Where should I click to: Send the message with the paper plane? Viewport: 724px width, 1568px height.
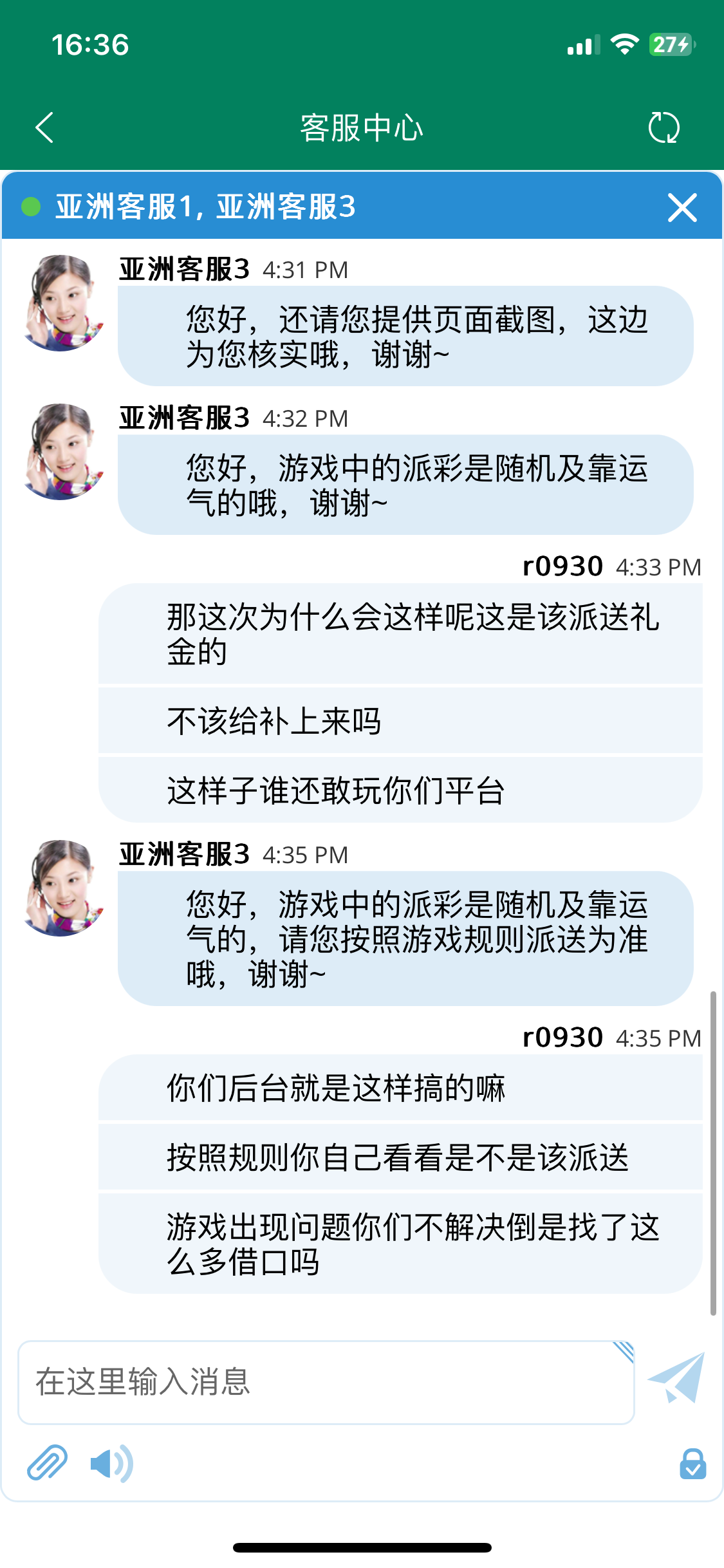click(677, 1378)
